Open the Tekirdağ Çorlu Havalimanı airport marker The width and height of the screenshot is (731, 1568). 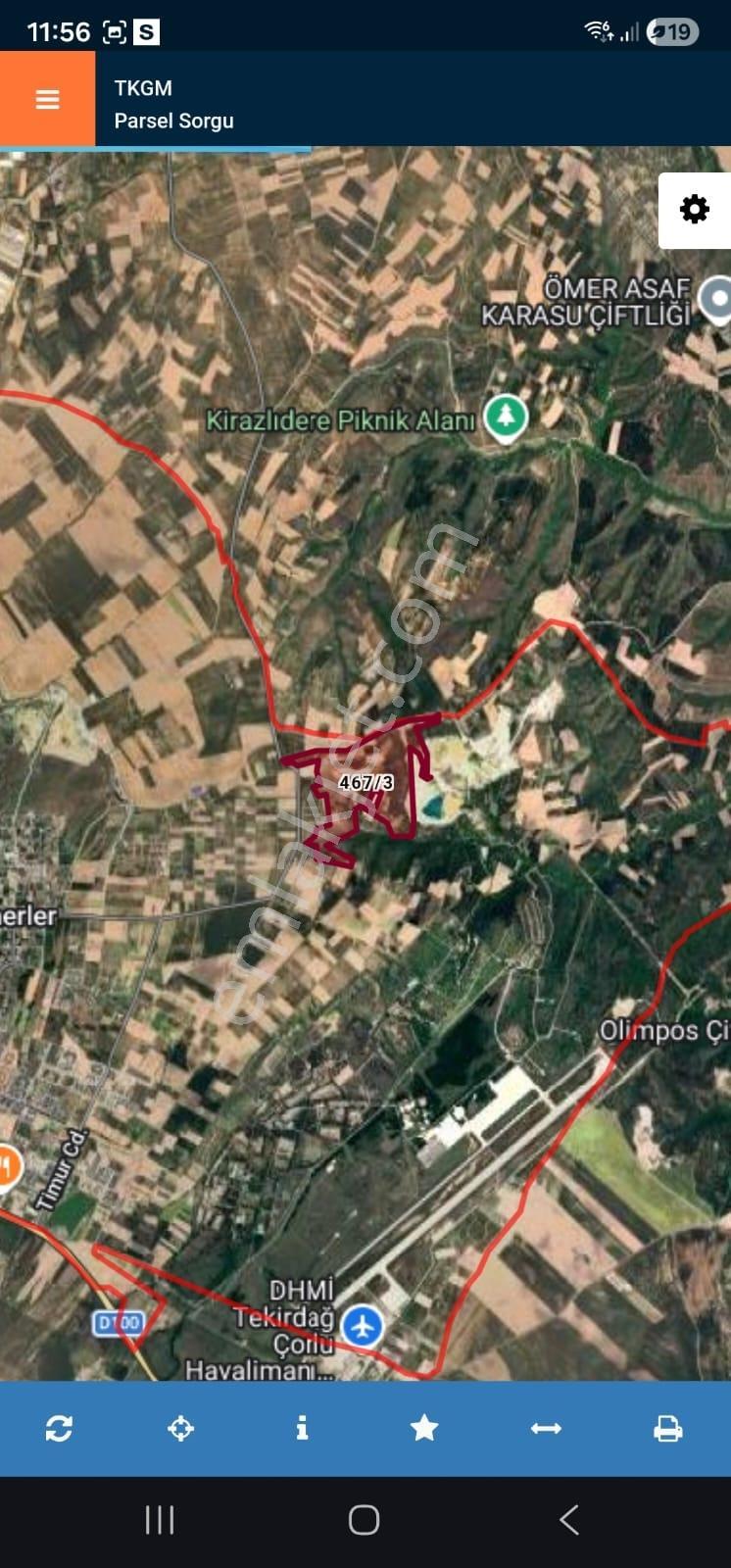point(364,1327)
